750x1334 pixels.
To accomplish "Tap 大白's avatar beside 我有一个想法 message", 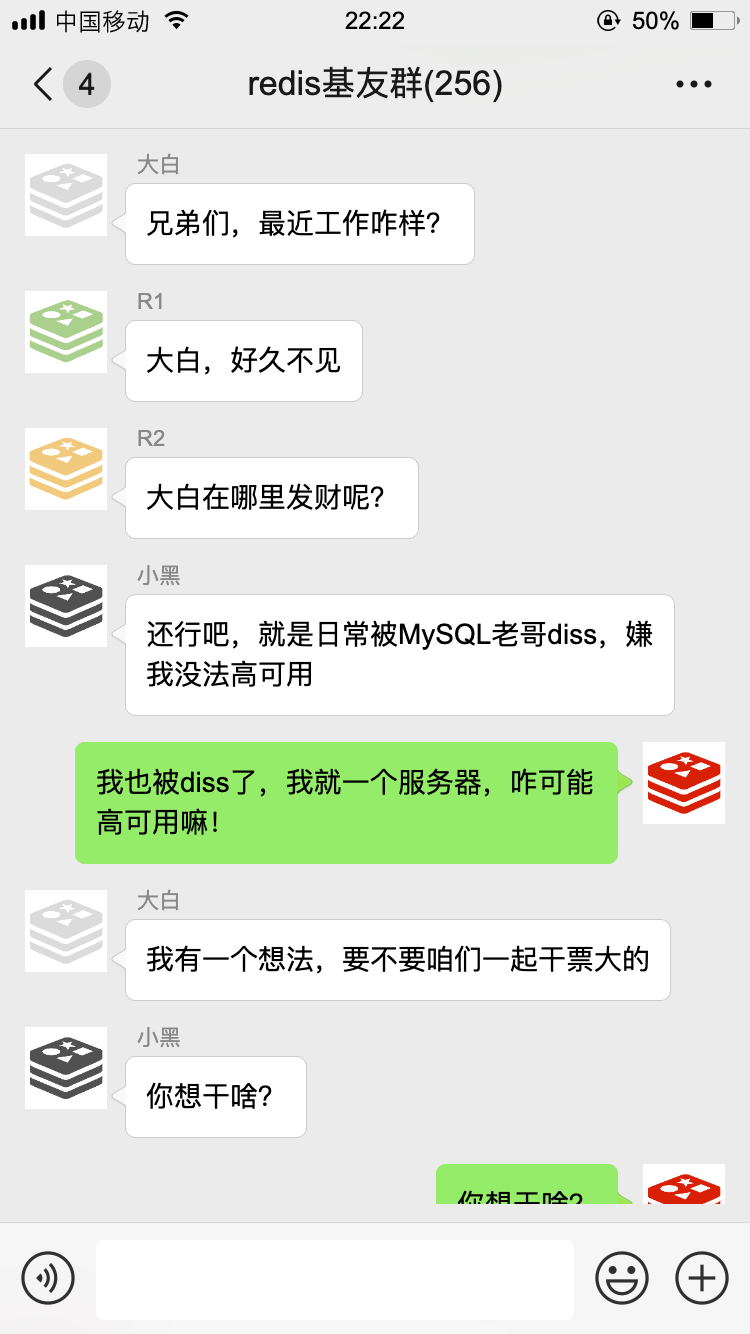I will 66,931.
